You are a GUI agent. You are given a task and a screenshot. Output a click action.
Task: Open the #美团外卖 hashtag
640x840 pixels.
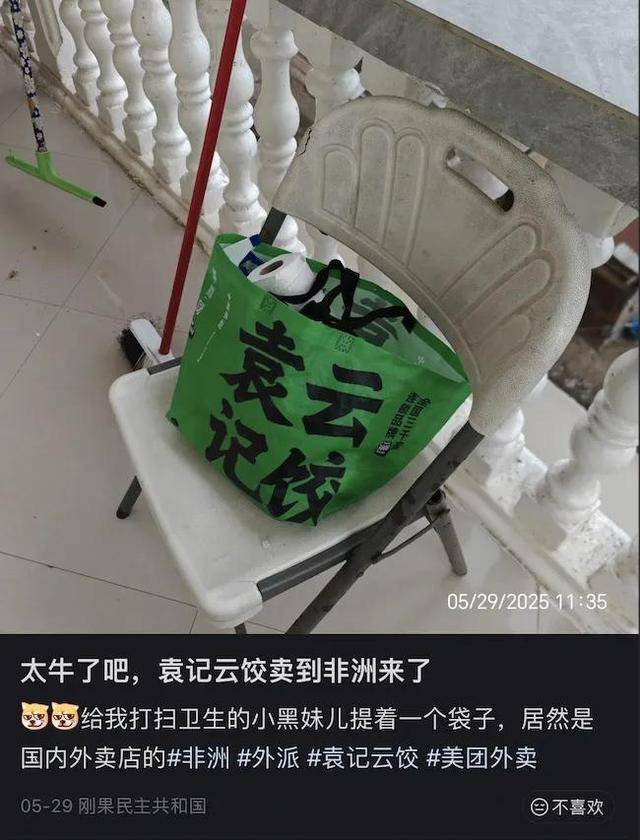pos(481,758)
